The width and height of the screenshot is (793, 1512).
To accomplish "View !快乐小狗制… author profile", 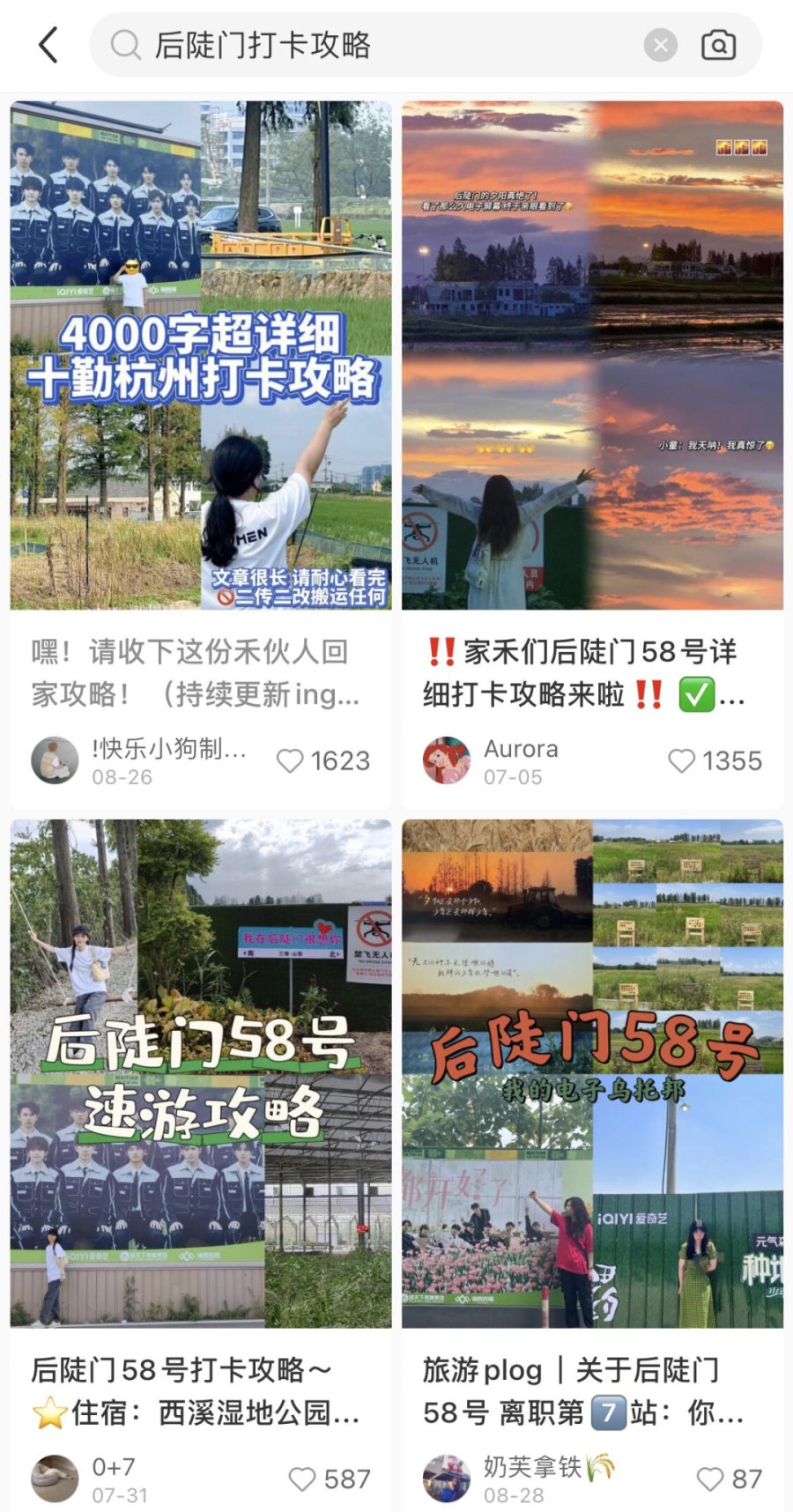I will 55,760.
